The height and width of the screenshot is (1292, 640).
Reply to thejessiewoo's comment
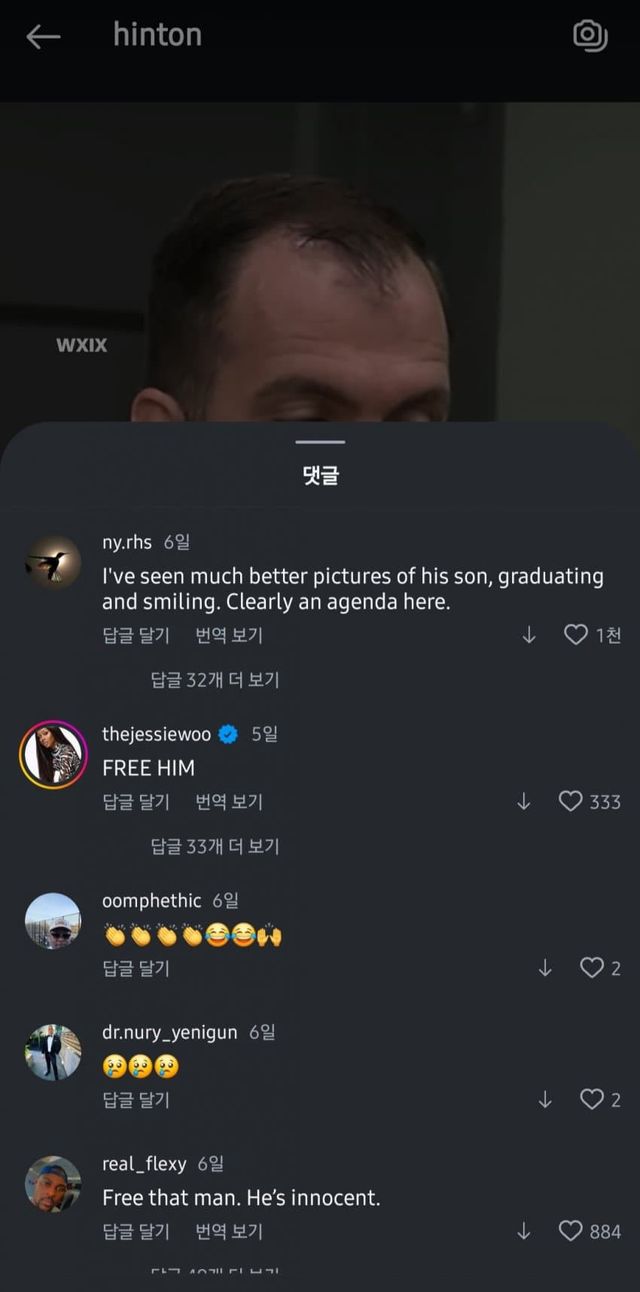click(x=136, y=801)
